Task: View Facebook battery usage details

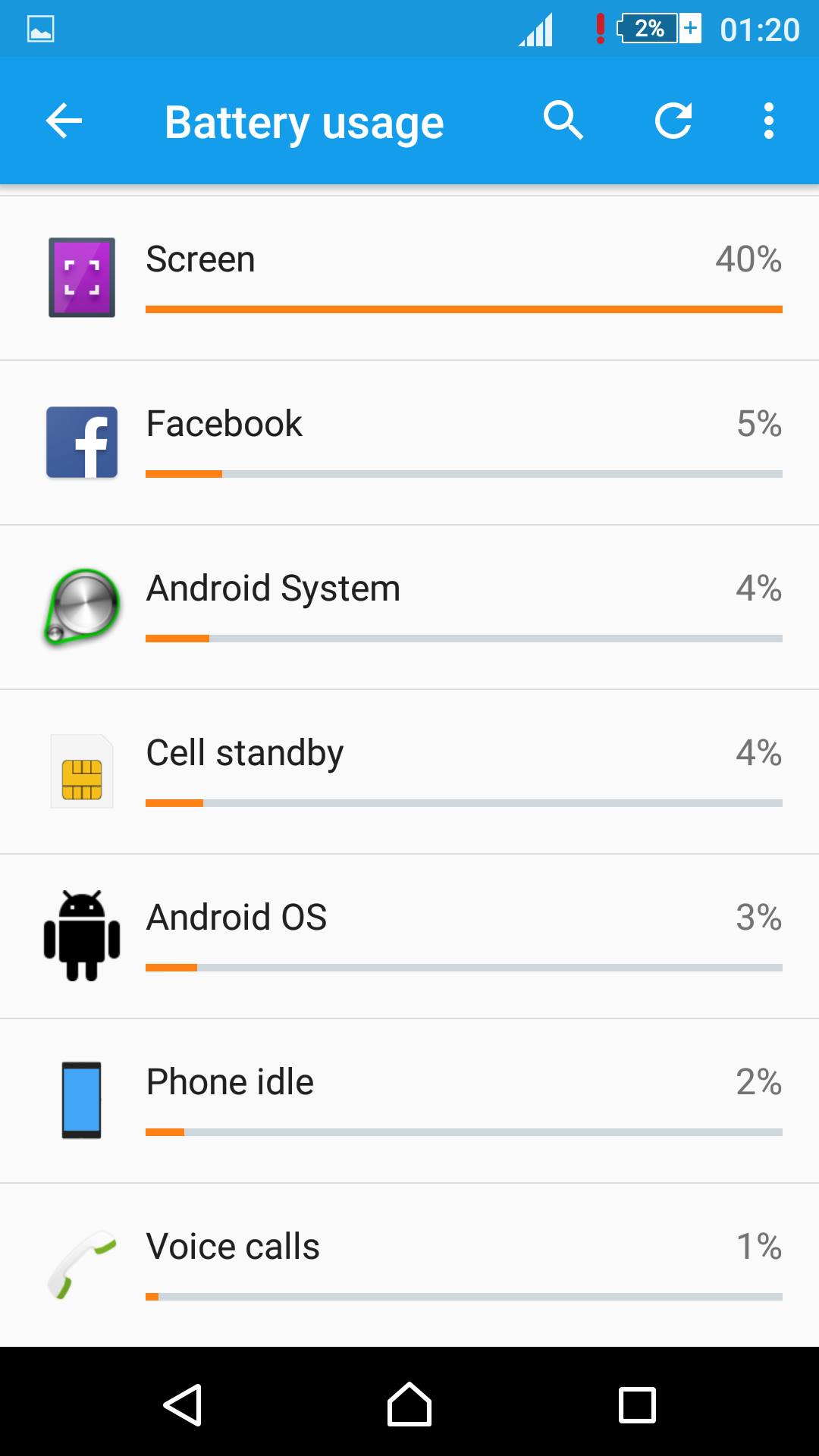Action: pos(409,443)
